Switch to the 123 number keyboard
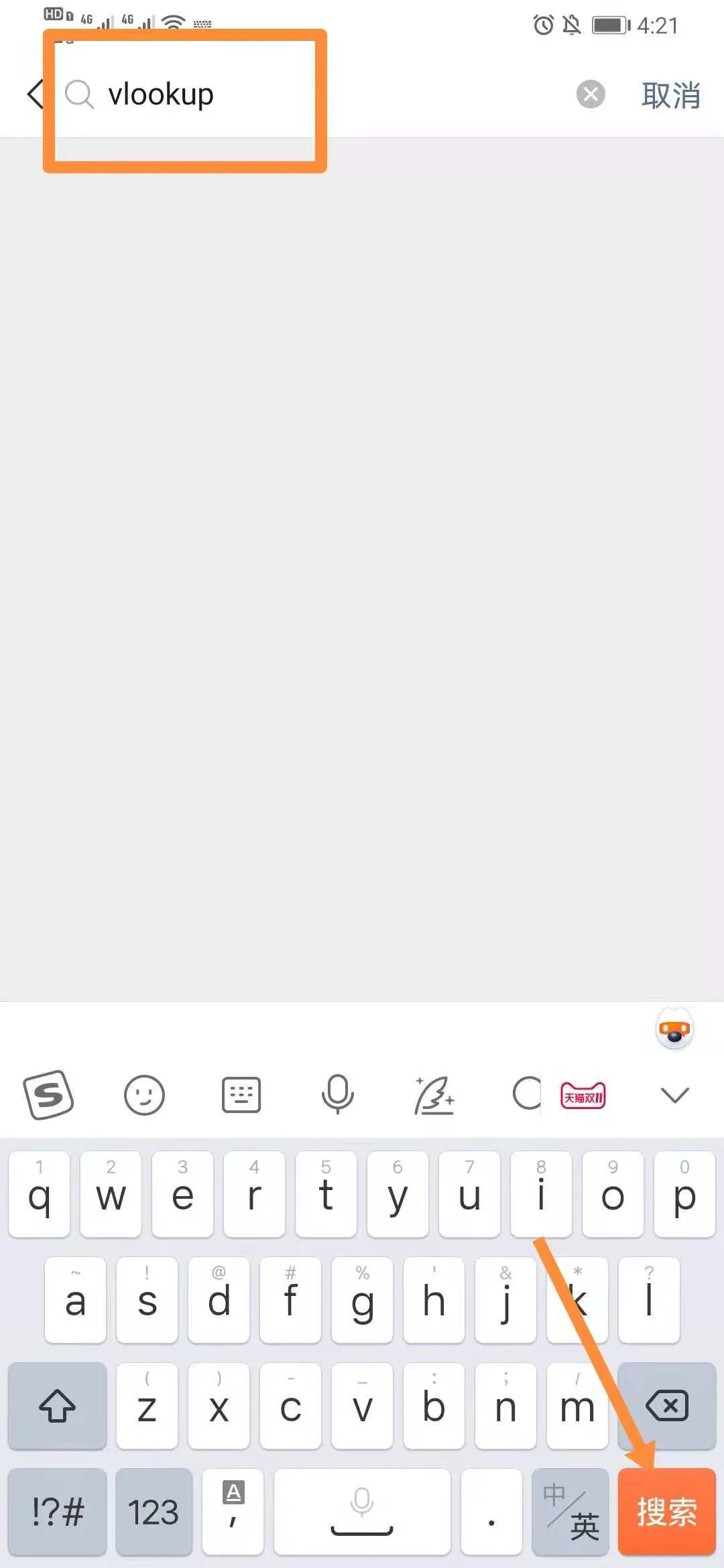Image resolution: width=724 pixels, height=1568 pixels. click(x=154, y=1512)
